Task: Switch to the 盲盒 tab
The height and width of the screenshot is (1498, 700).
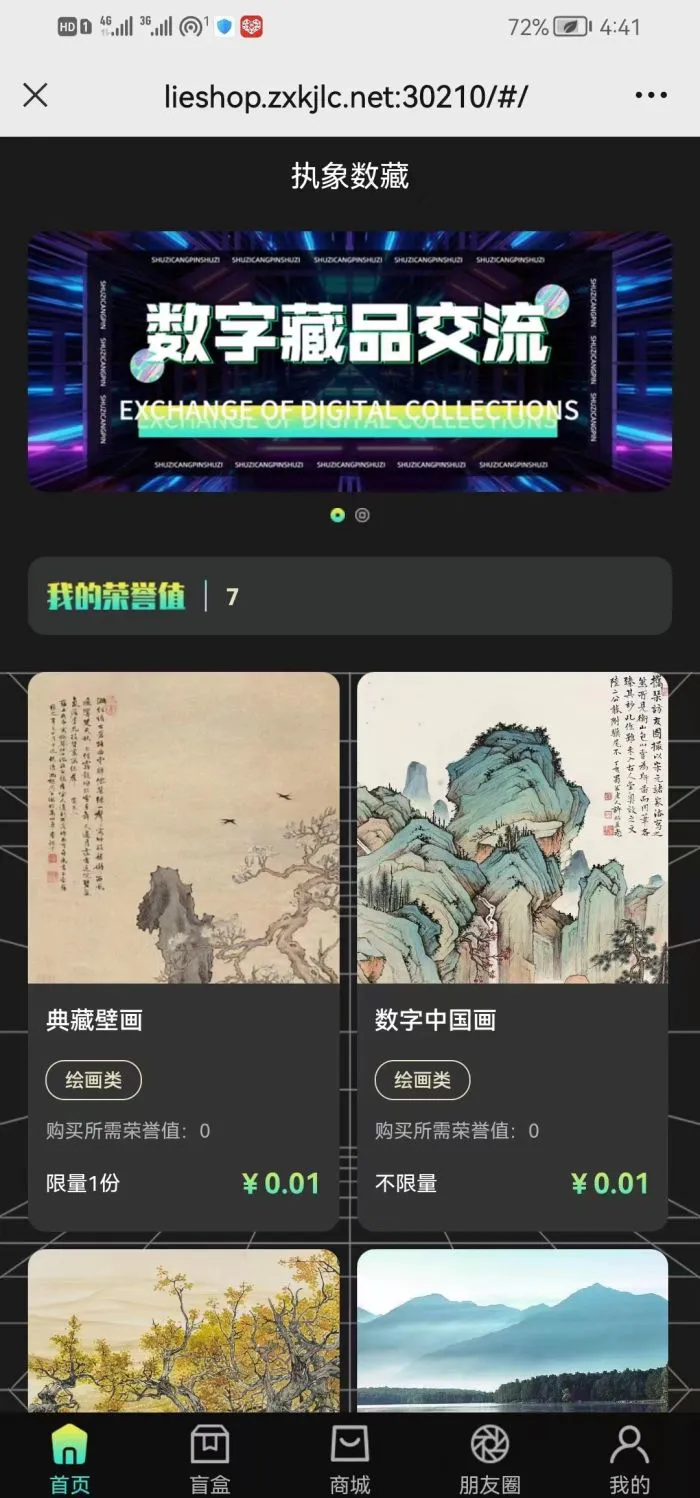Action: click(x=210, y=1457)
